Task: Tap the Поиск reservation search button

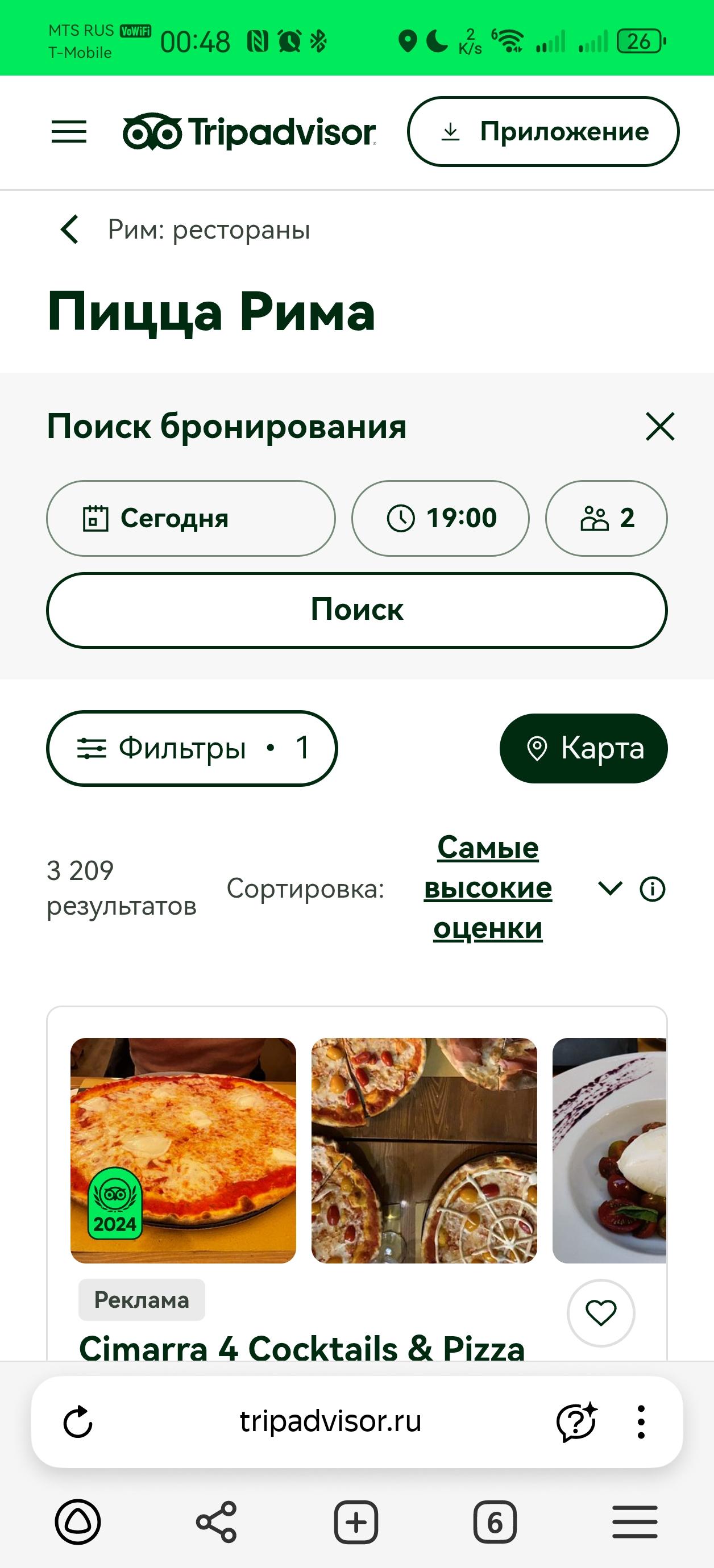Action: tap(357, 610)
